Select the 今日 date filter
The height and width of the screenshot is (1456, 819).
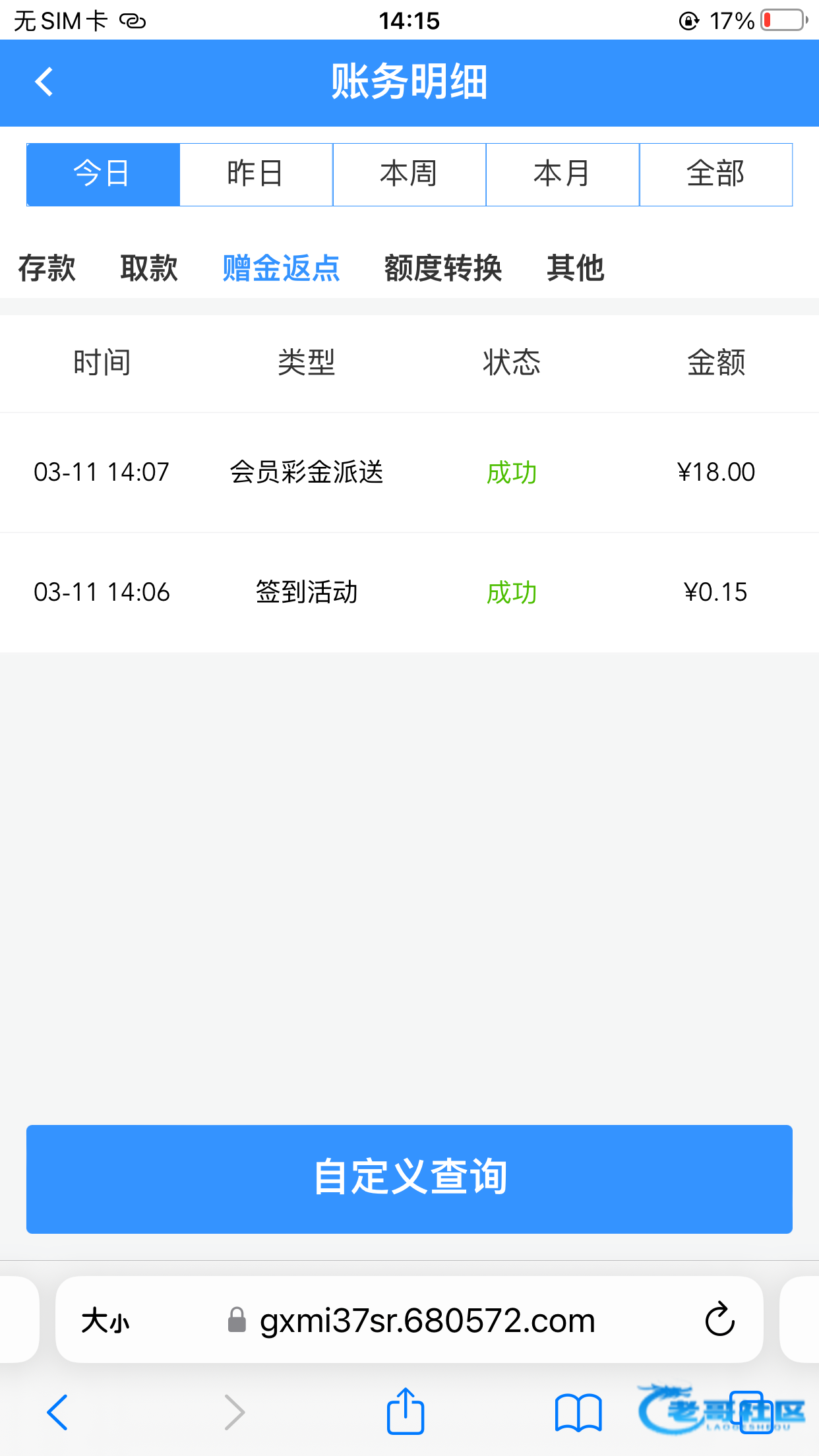point(103,174)
